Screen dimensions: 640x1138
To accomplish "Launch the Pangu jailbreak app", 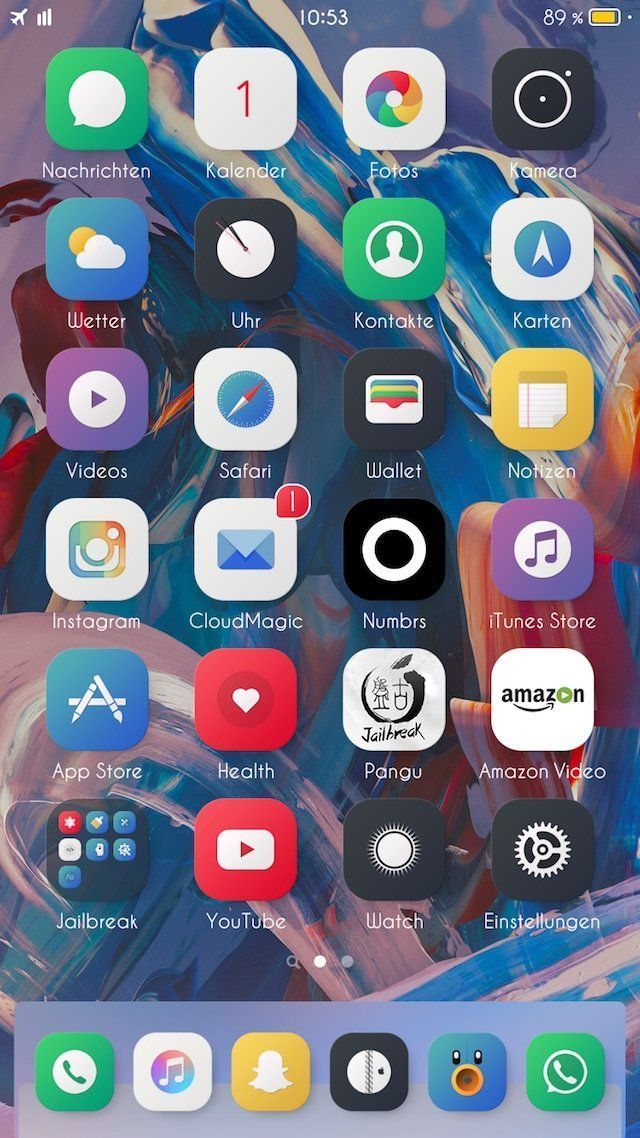I will (393, 699).
